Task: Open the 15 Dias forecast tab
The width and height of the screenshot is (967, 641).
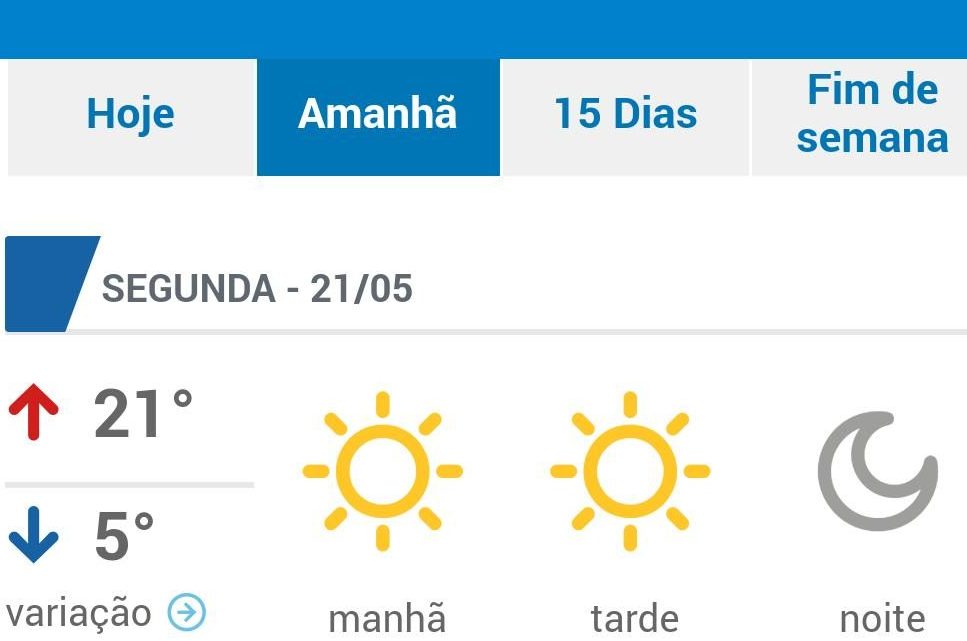Action: 625,115
